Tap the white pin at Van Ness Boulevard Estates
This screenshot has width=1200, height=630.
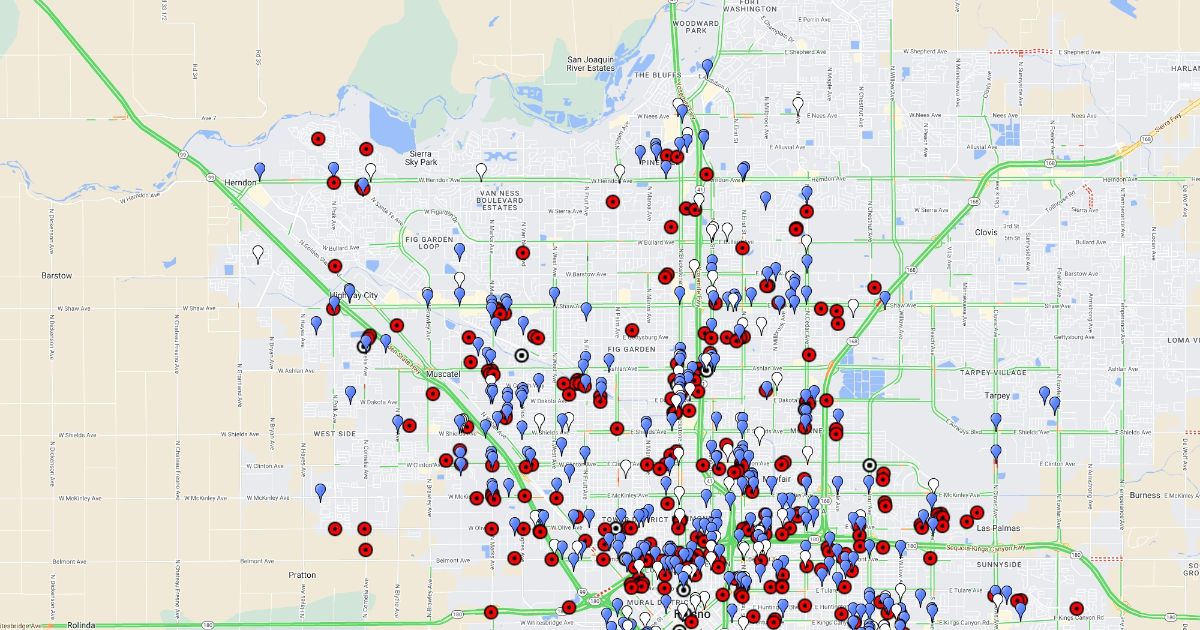[481, 172]
